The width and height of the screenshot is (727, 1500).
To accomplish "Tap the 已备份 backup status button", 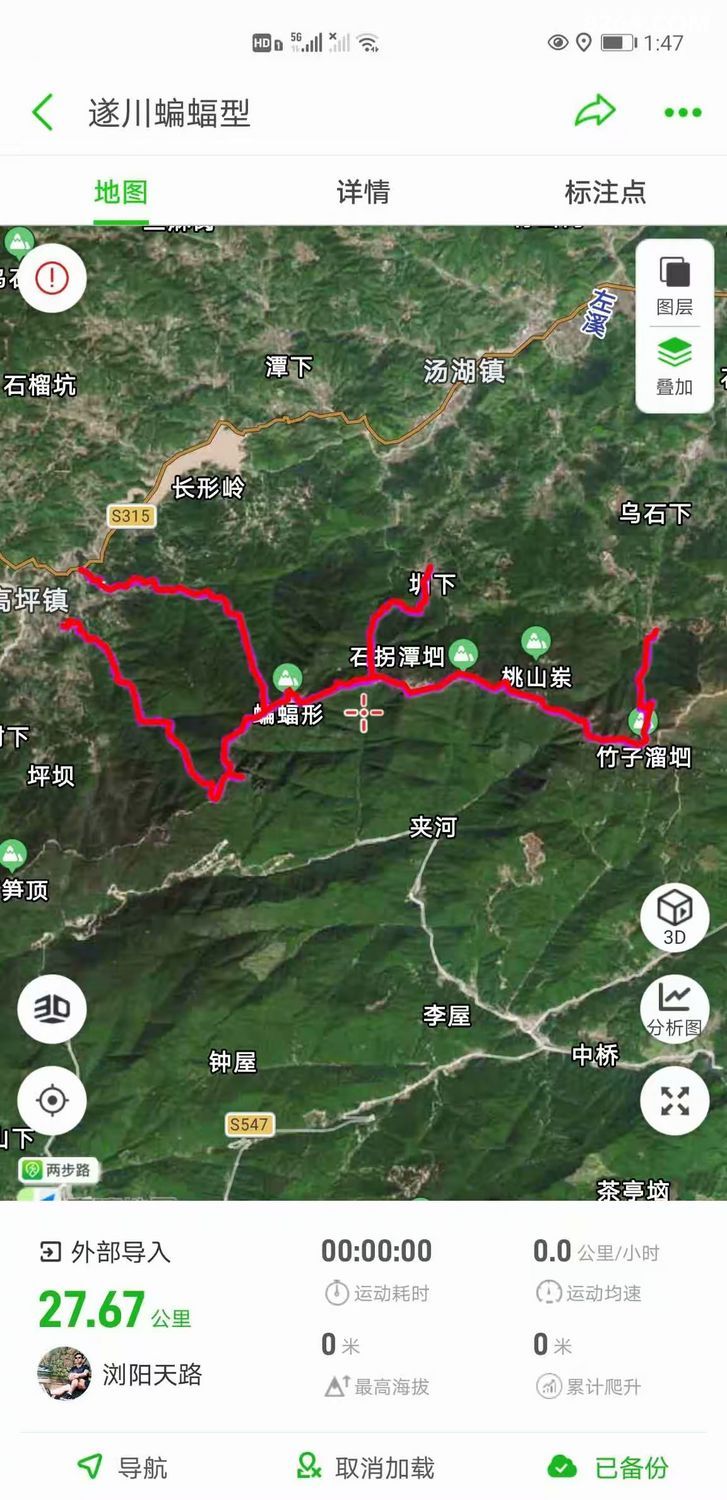I will point(608,1467).
